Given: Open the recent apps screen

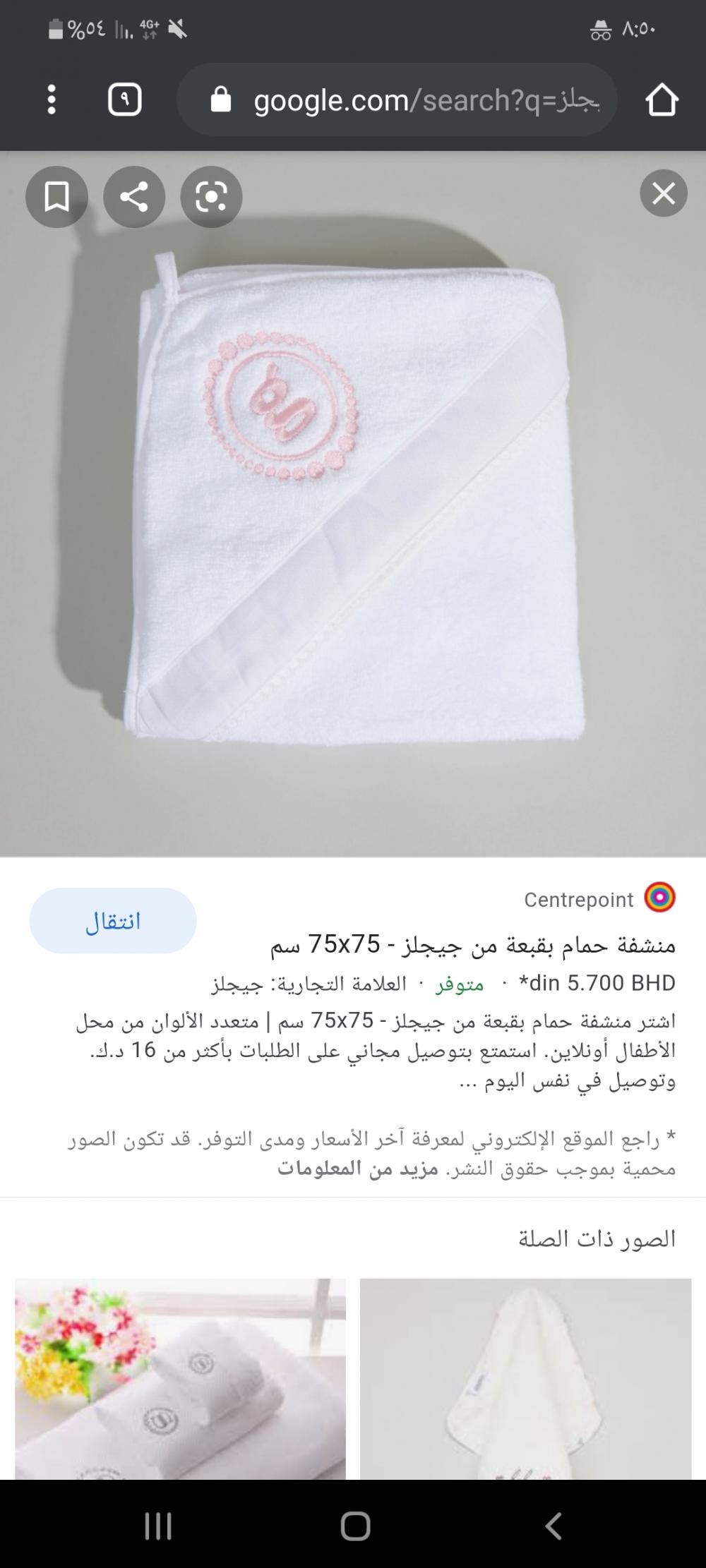Looking at the screenshot, I should pyautogui.click(x=158, y=1526).
